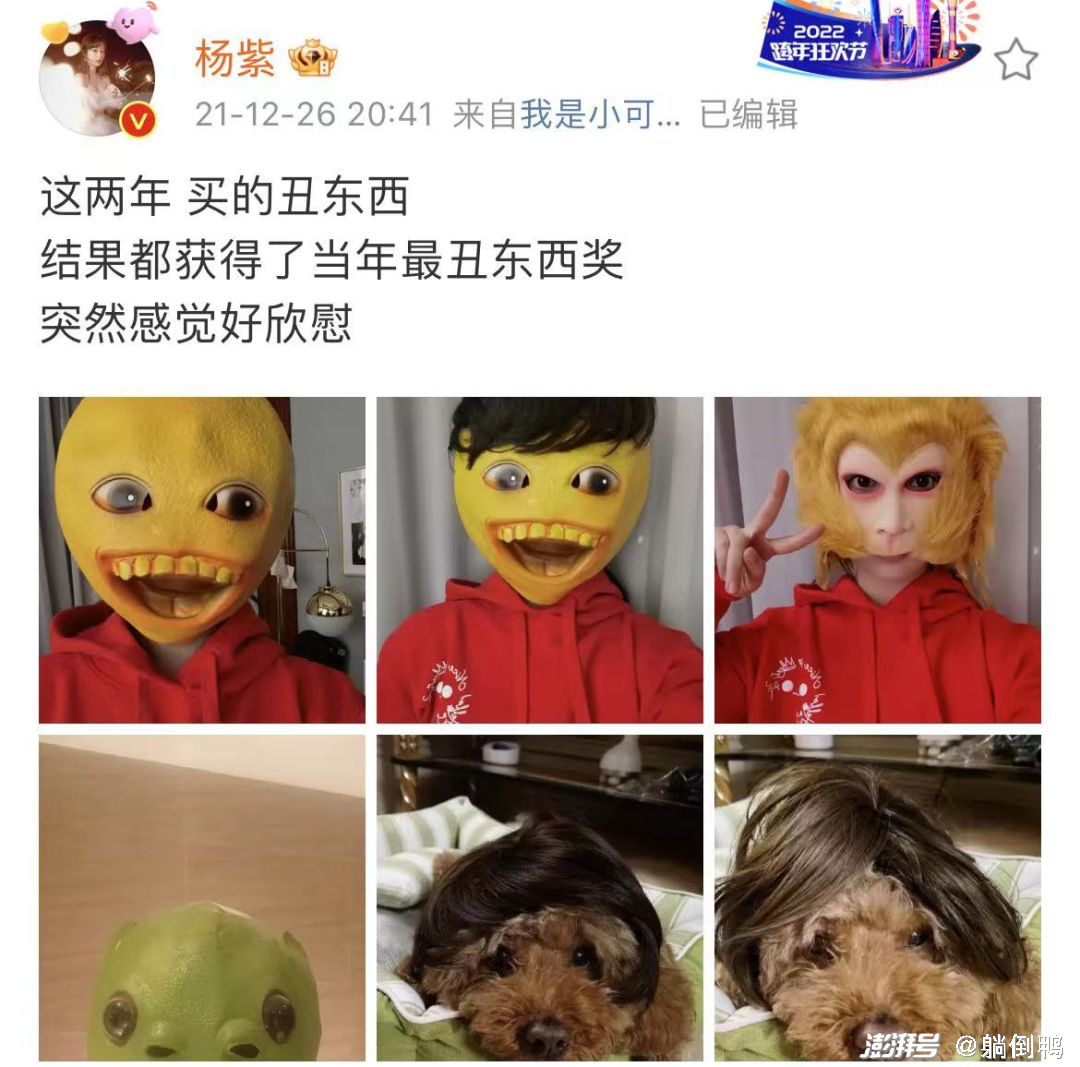View the yellow lemon mask photo without hair
The width and height of the screenshot is (1080, 1067).
202,560
